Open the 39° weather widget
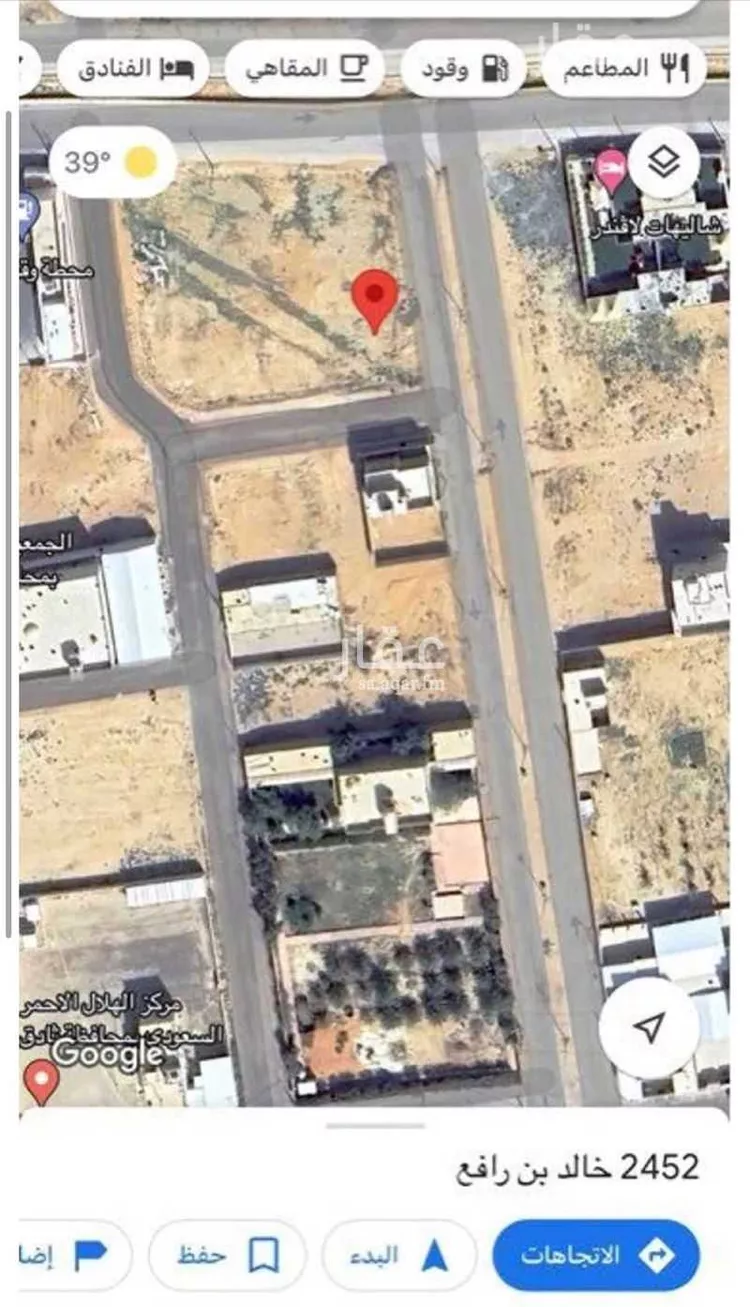750x1307 pixels. pos(111,162)
